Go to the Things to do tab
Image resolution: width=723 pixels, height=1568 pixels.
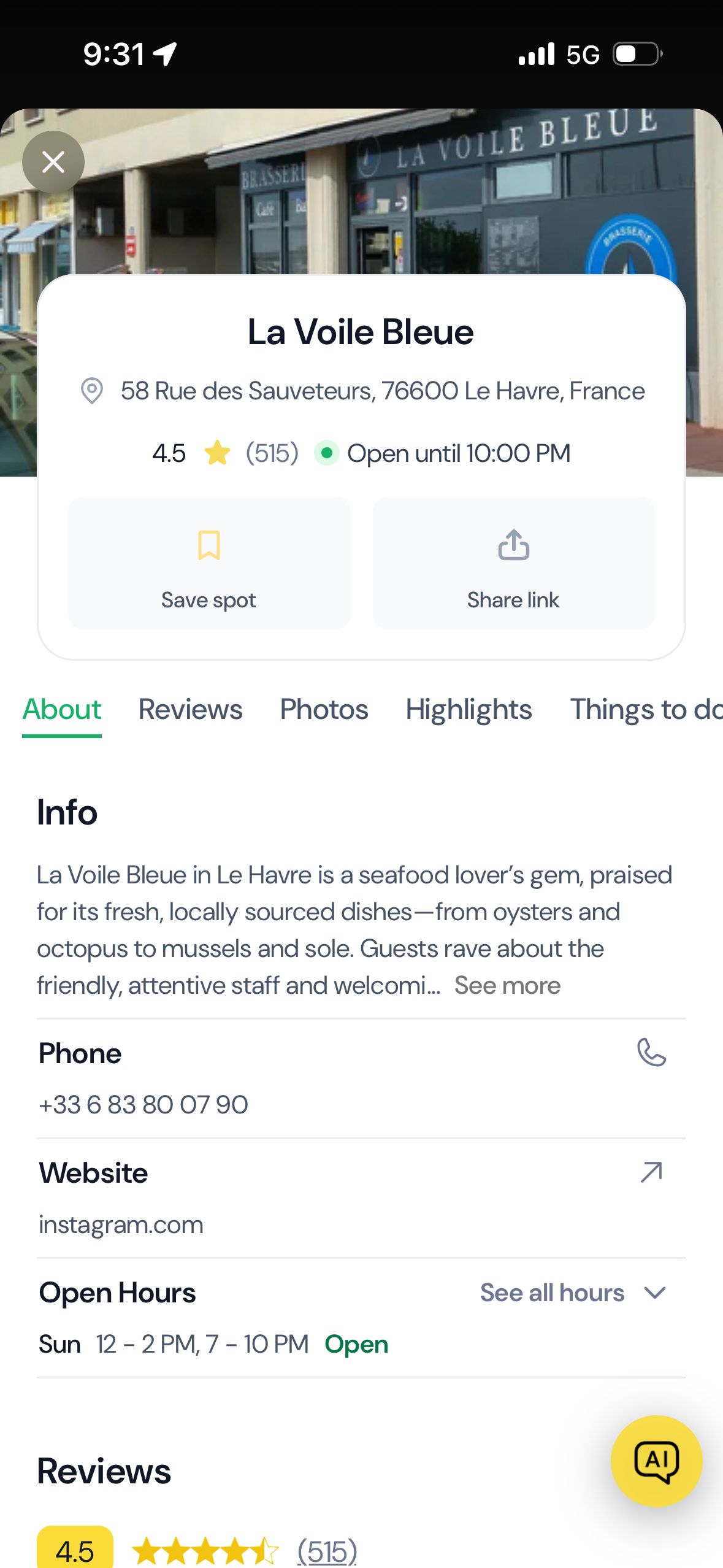pyautogui.click(x=645, y=710)
